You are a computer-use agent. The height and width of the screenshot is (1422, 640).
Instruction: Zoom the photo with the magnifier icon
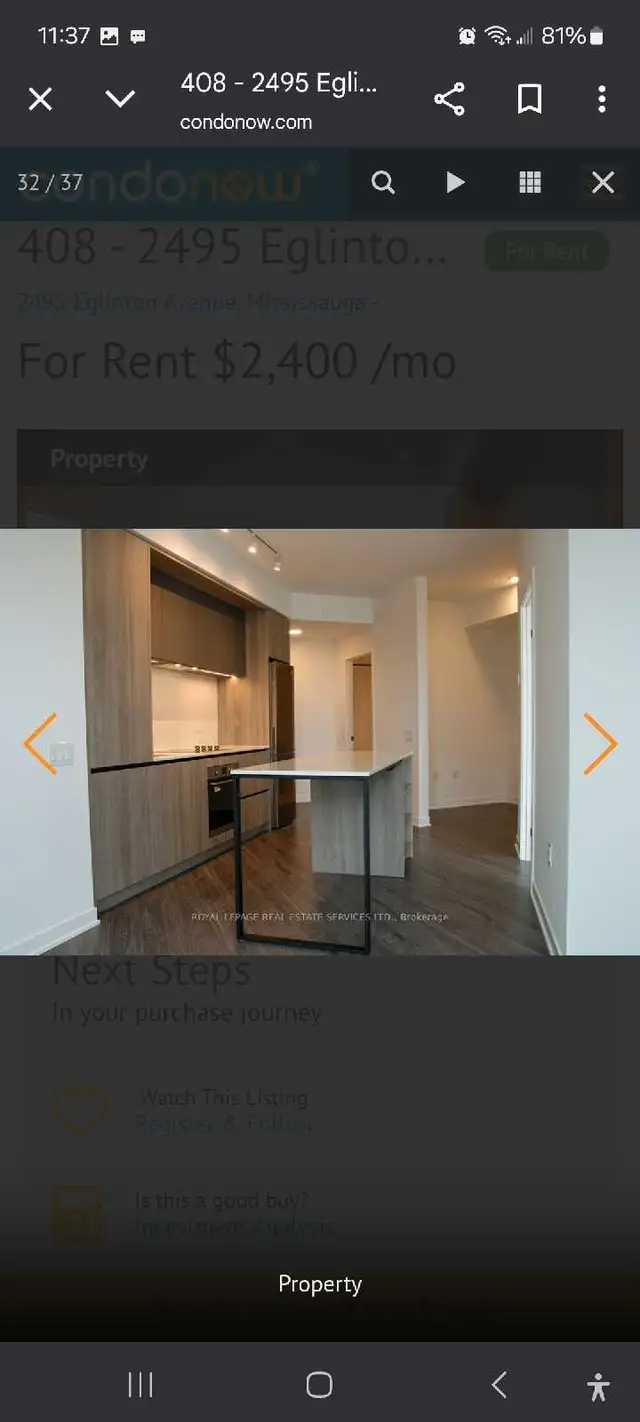383,182
